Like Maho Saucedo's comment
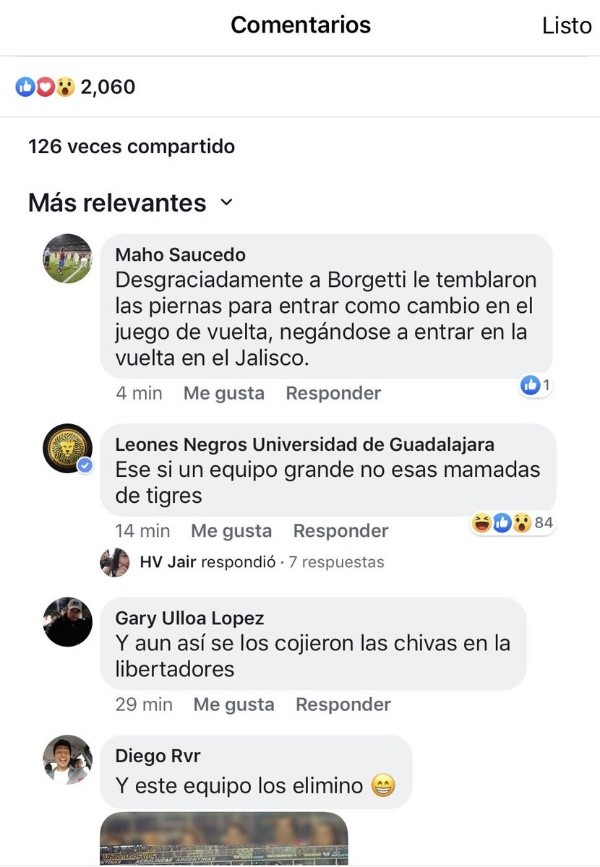 224,393
